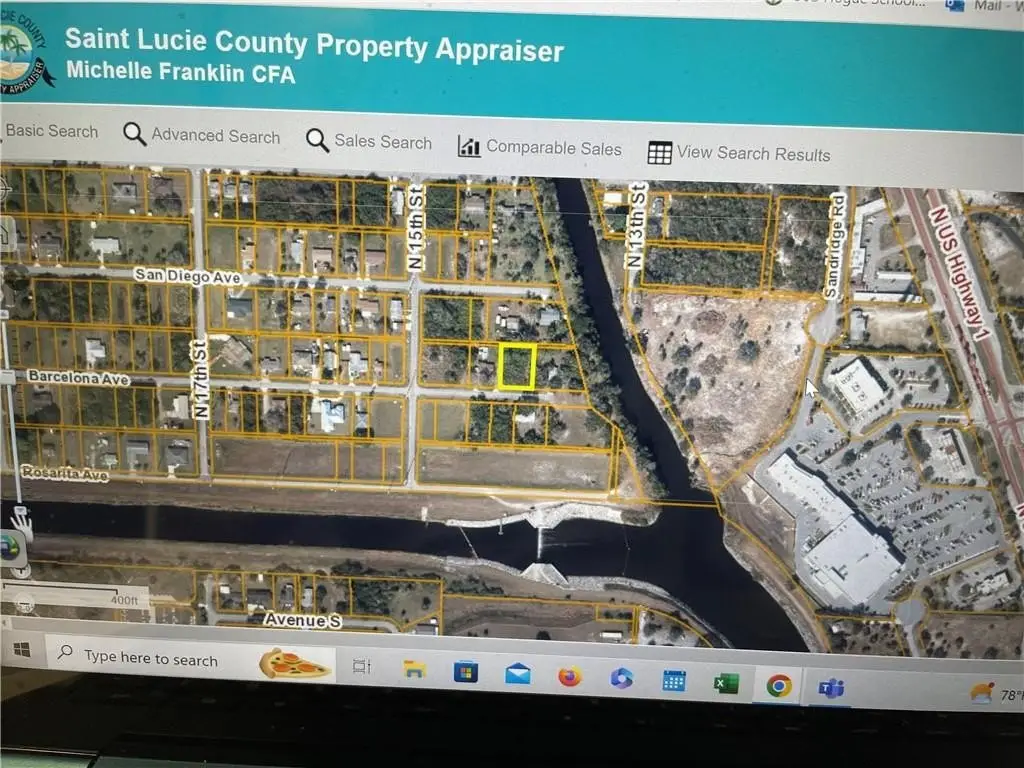Open Task View in the taskbar
1024x768 pixels.
click(x=362, y=667)
